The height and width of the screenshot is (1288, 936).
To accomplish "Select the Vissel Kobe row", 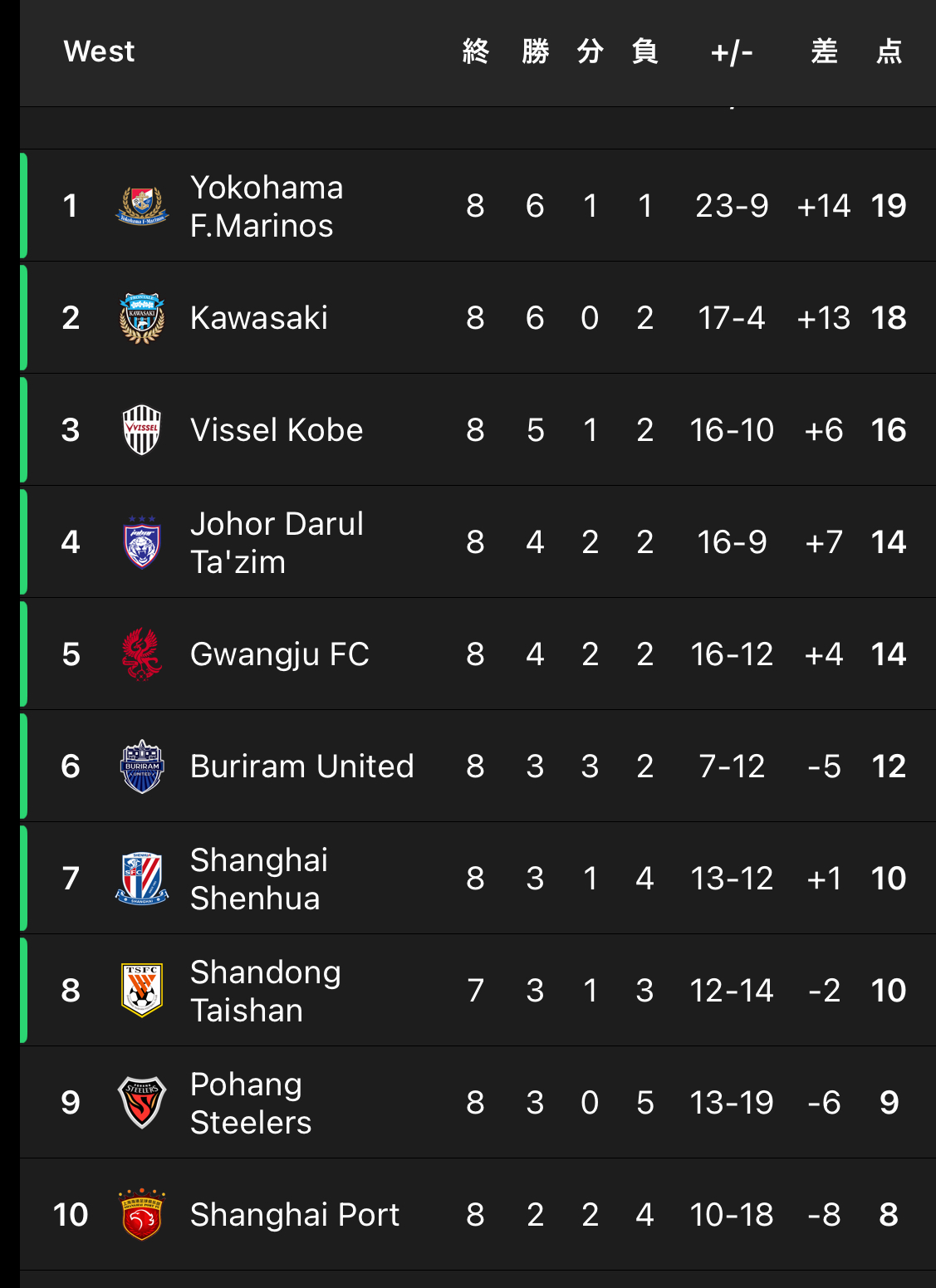I will 276,430.
